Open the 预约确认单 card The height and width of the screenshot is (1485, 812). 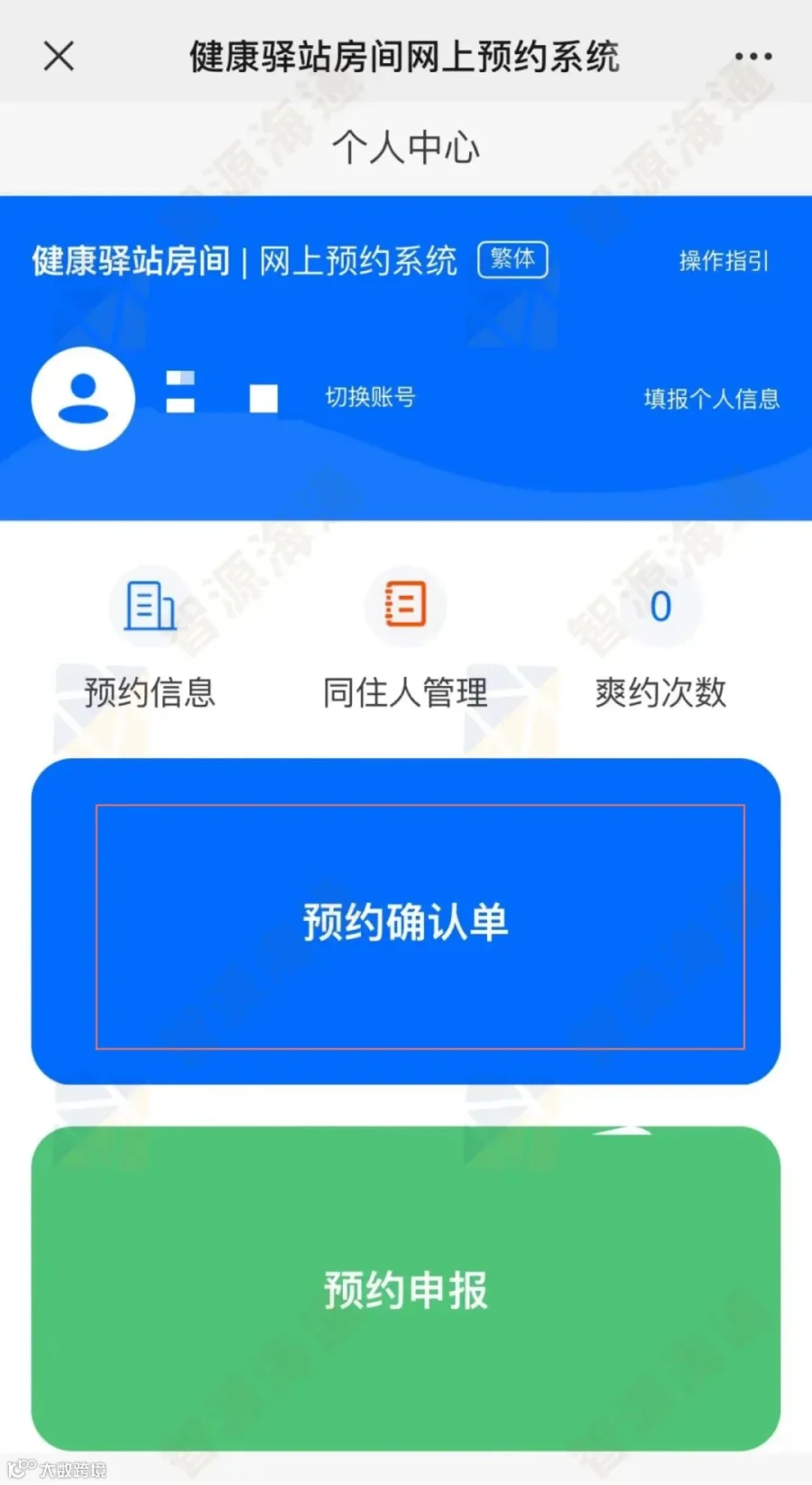coord(406,922)
